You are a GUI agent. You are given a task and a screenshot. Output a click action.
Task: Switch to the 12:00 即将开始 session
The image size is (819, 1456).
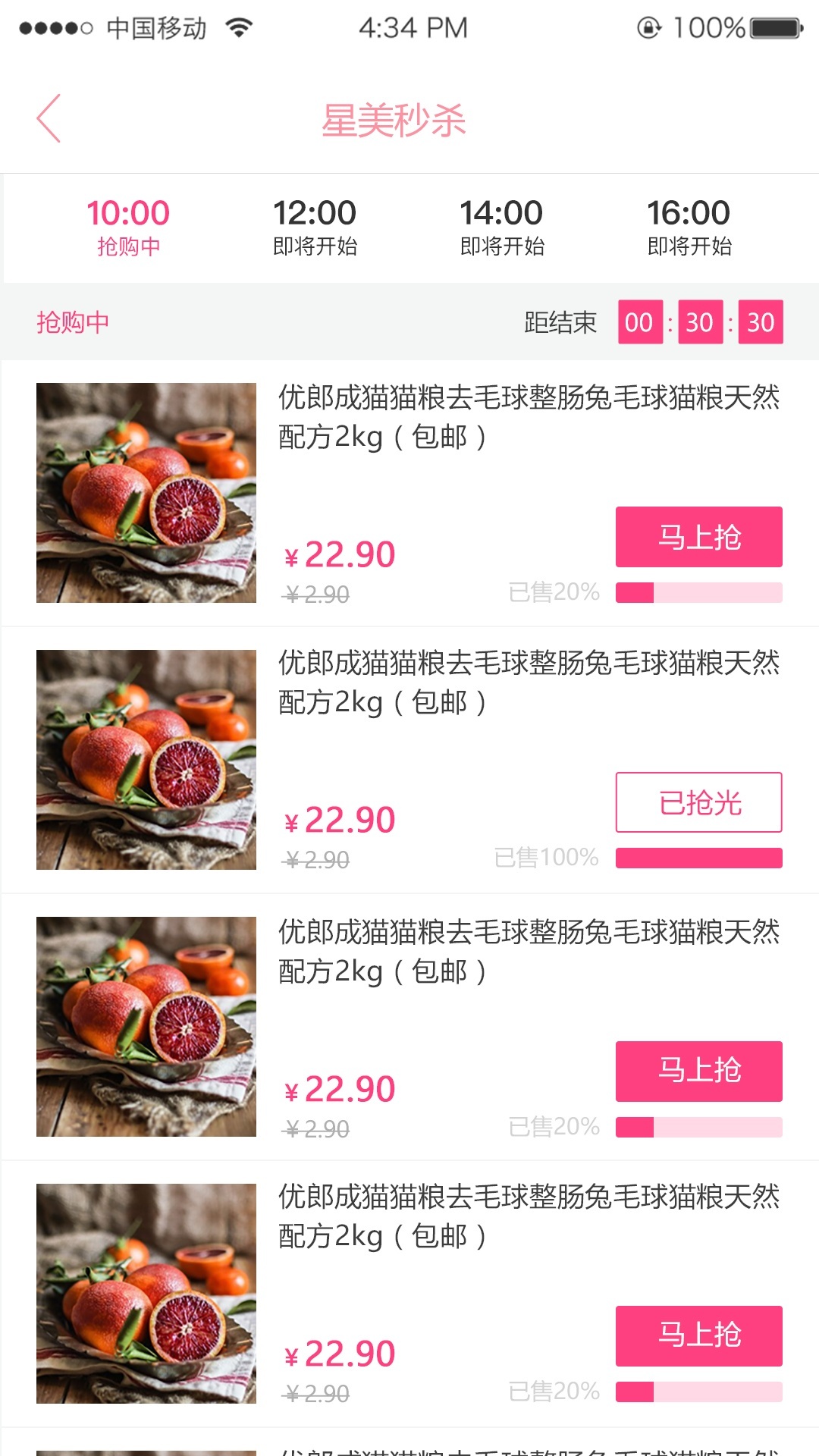pyautogui.click(x=315, y=227)
